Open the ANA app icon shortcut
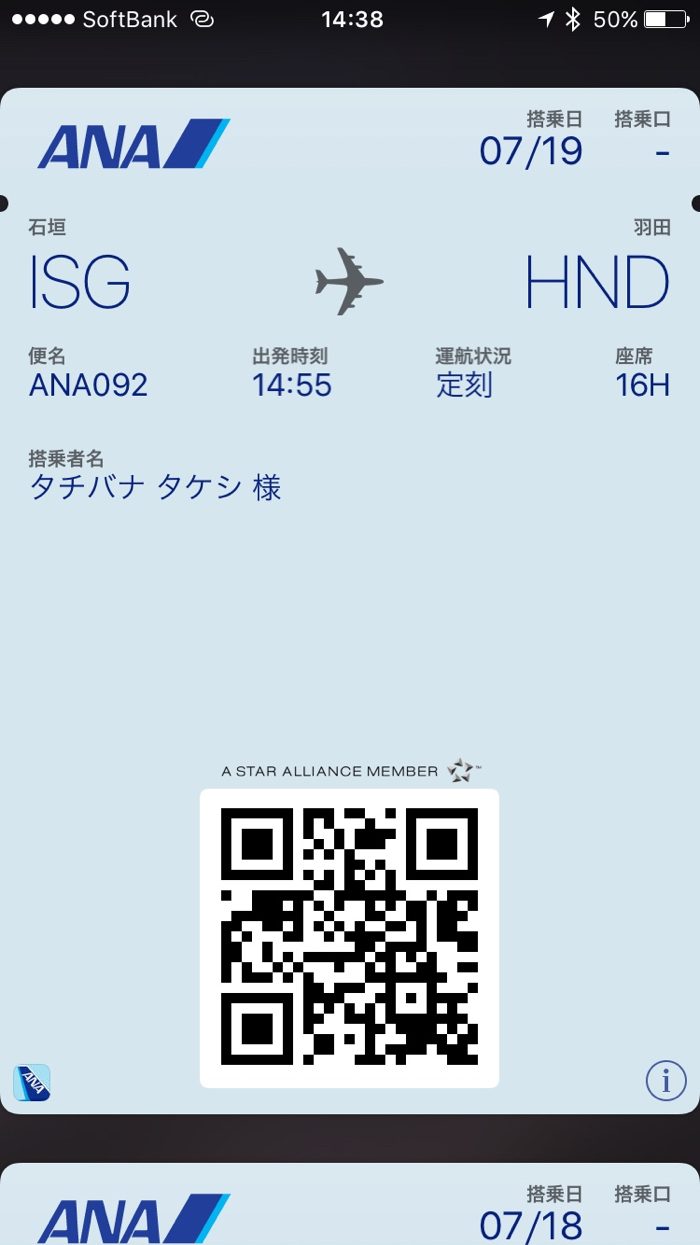 pos(32,1082)
